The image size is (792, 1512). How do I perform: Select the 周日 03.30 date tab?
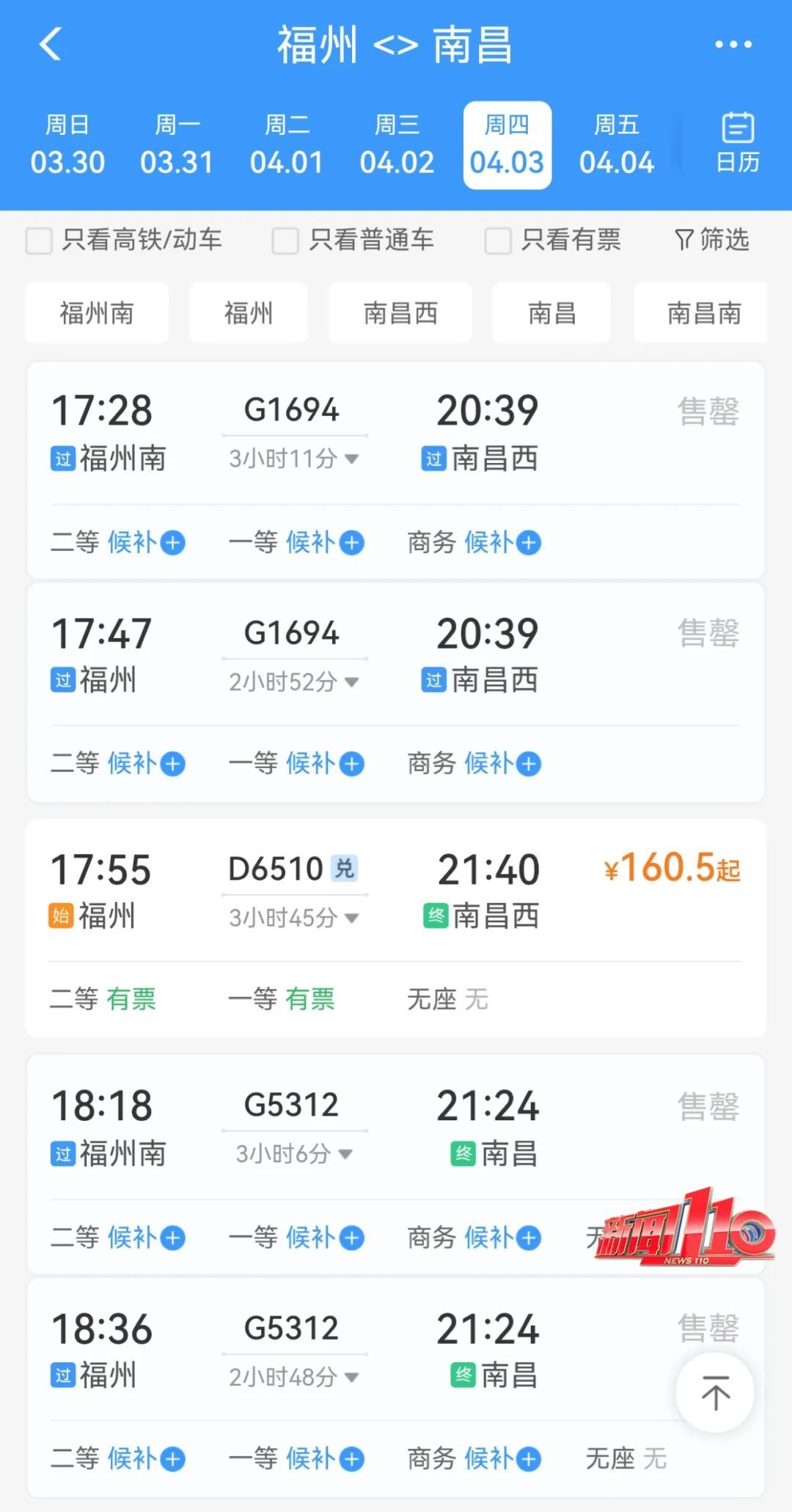[69, 145]
